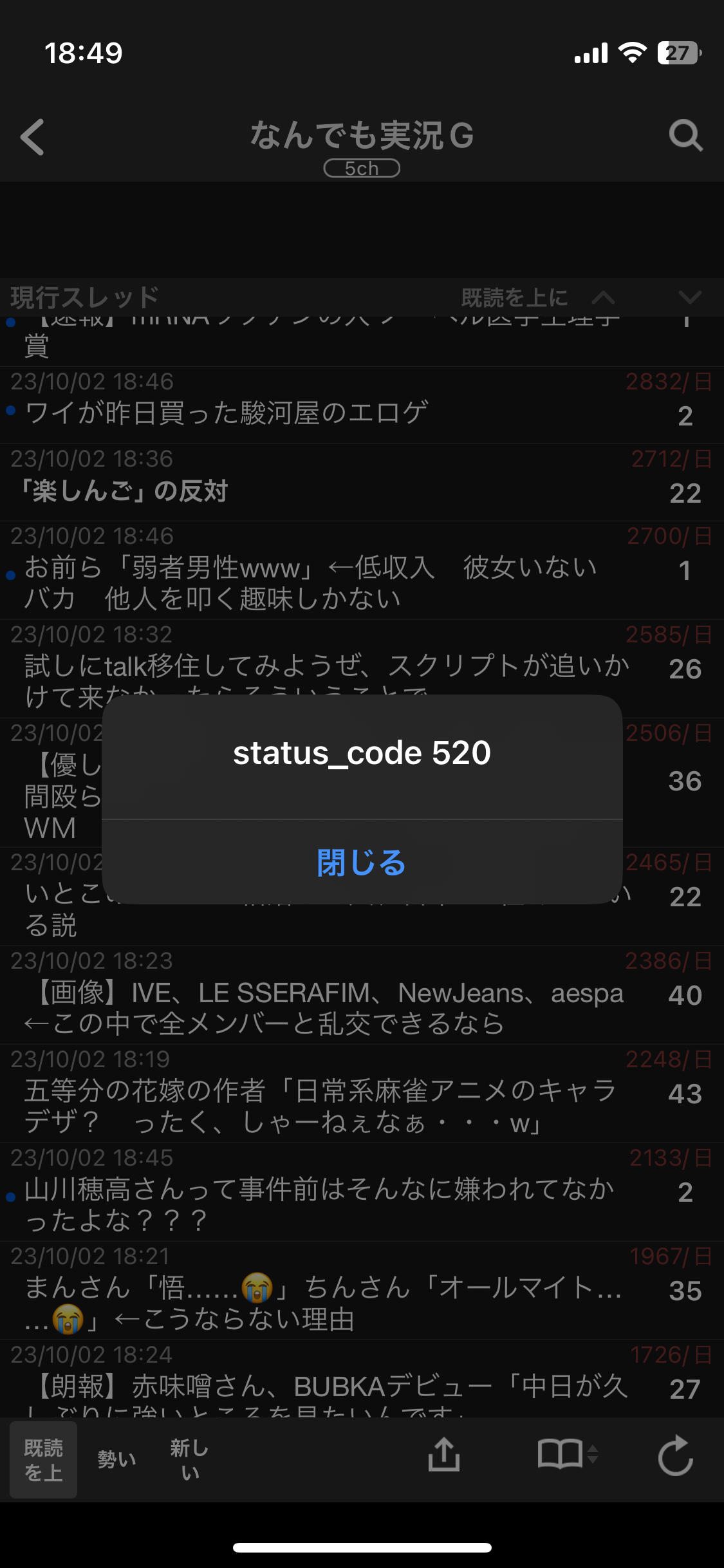Open the まんさん「悟......」 thread
Viewport: 724px width, 1568px height.
[x=322, y=1303]
